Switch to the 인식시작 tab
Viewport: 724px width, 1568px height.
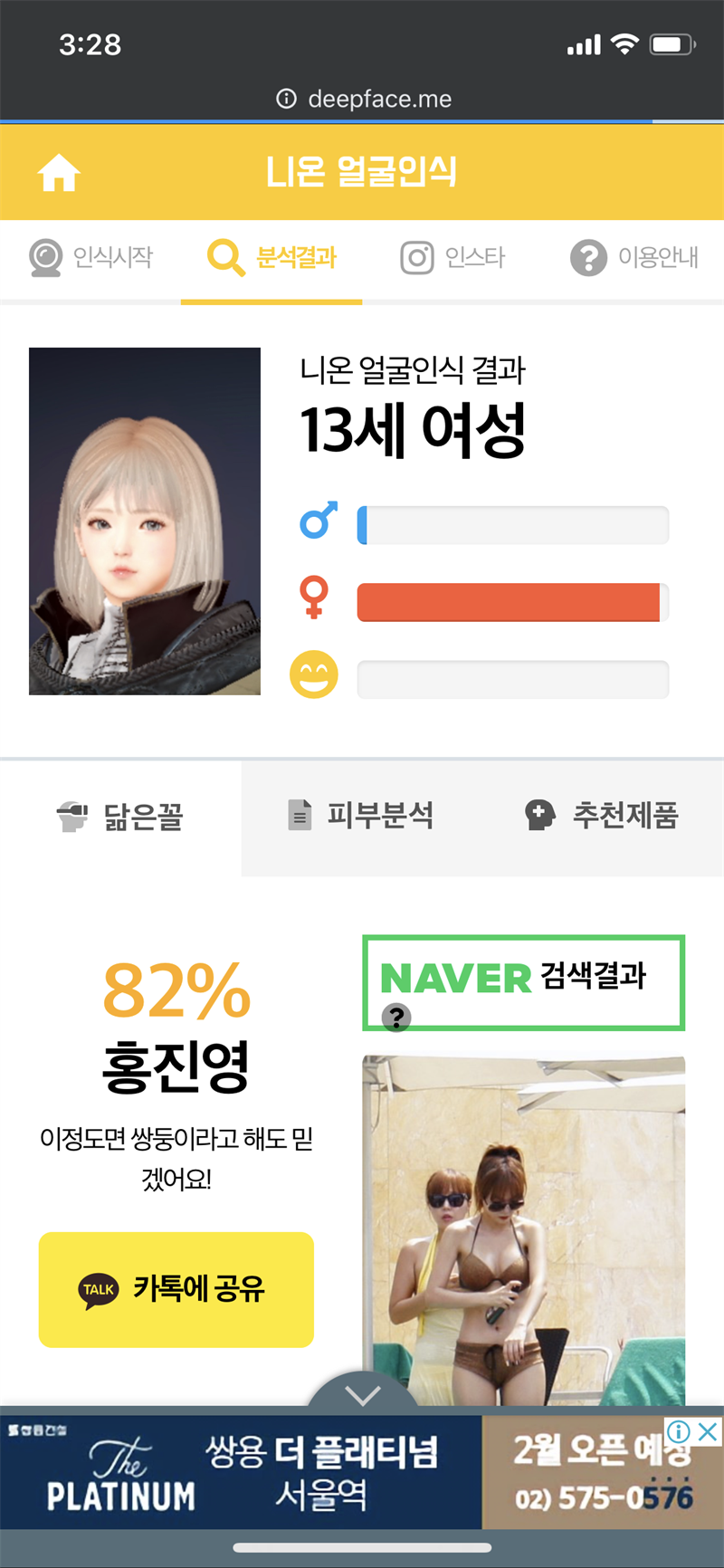tap(90, 258)
